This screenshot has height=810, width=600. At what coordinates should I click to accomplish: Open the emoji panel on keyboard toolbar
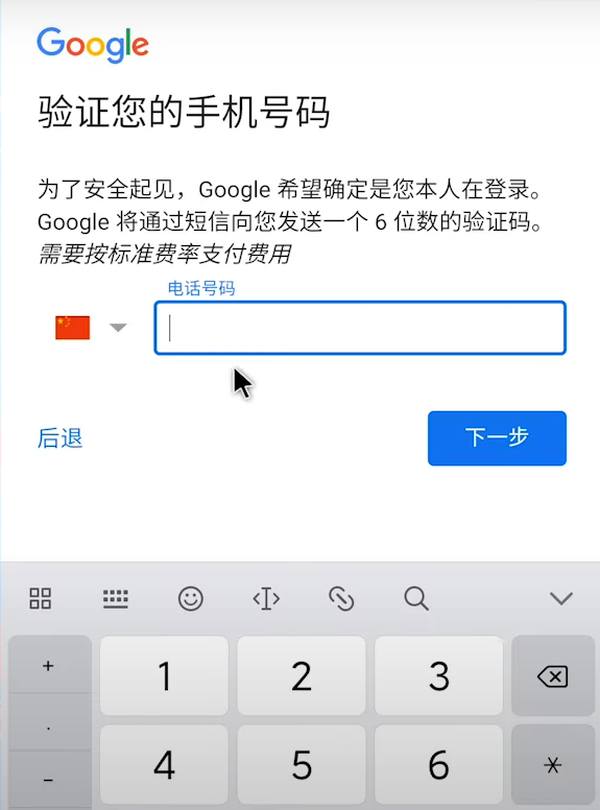click(x=190, y=599)
